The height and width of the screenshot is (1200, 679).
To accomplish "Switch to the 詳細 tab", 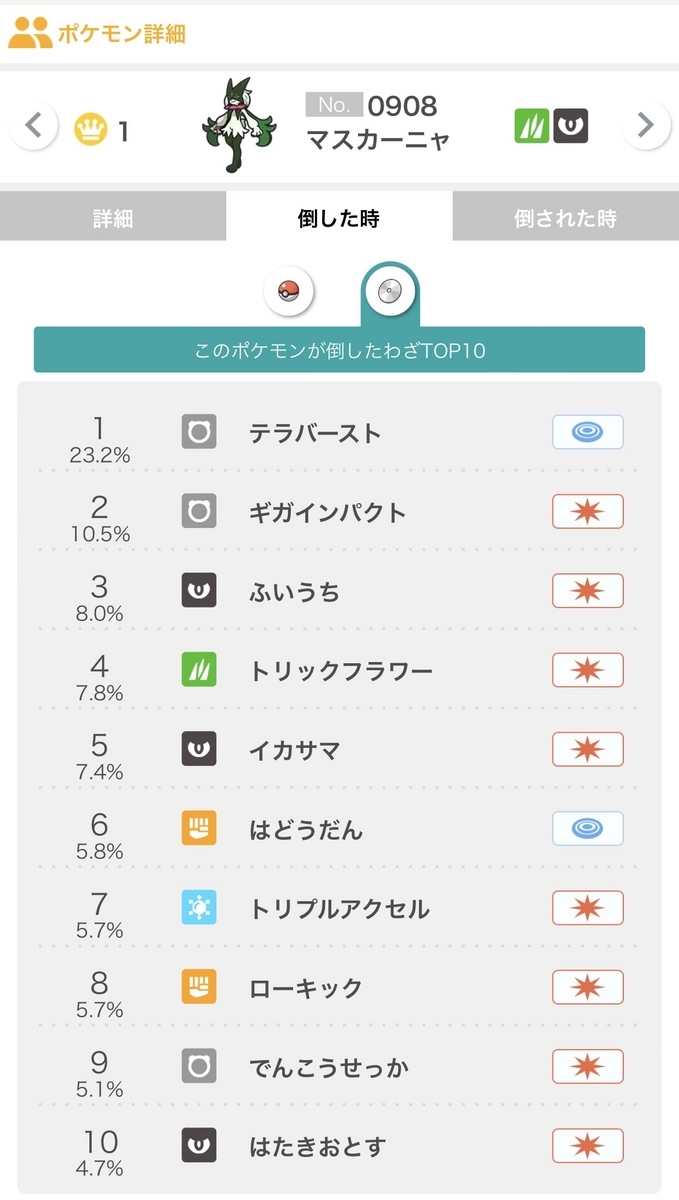I will (x=113, y=217).
